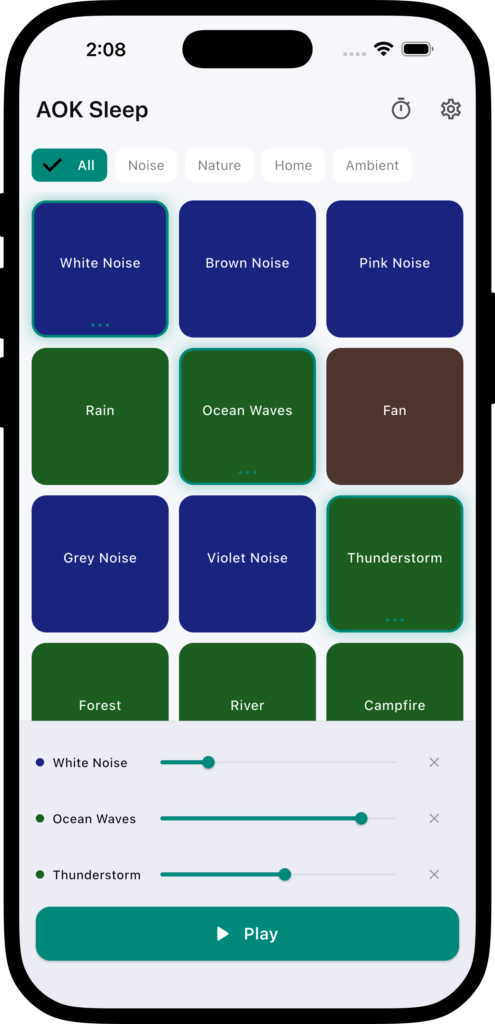The image size is (495, 1024).
Task: Show the Ambient sounds category
Action: [x=372, y=165]
